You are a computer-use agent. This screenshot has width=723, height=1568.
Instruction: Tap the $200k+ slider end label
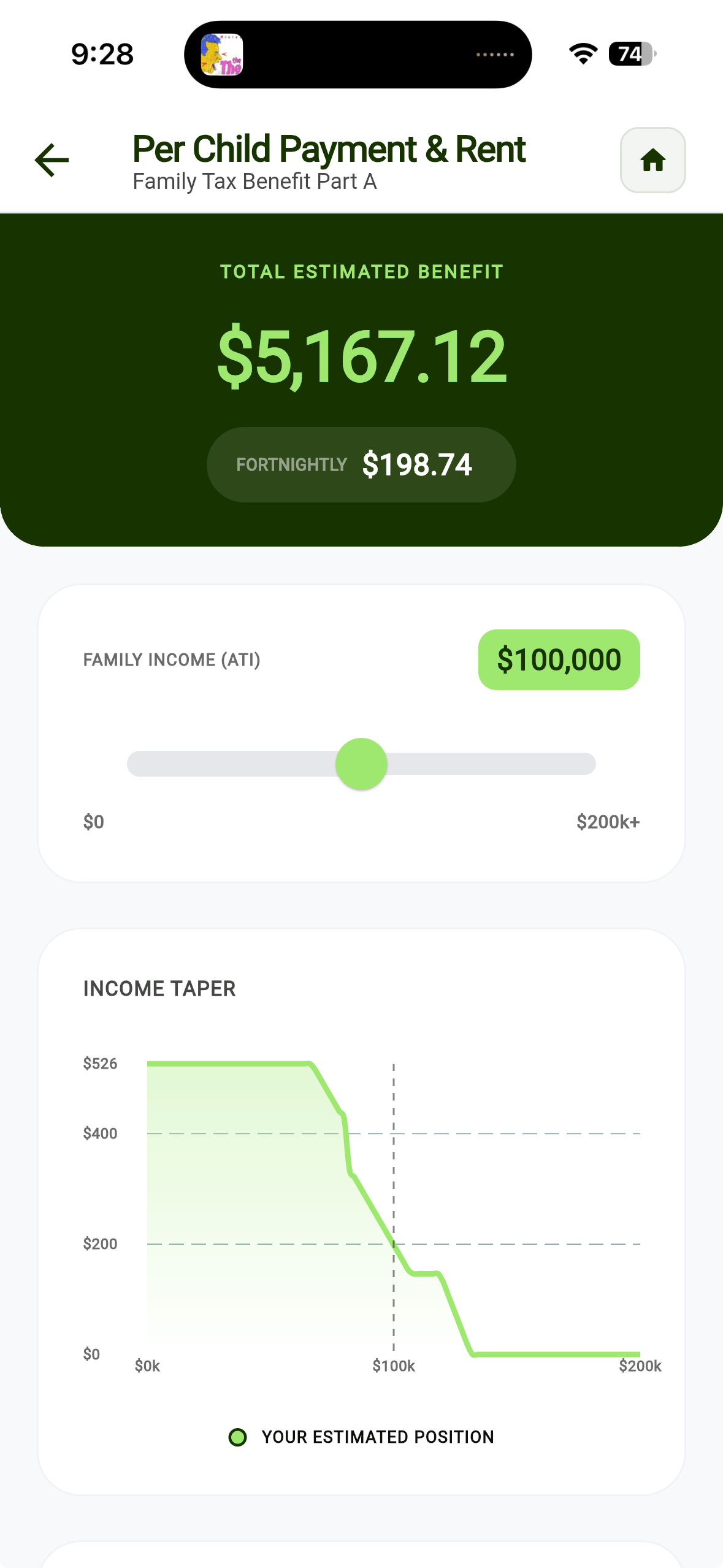[607, 820]
